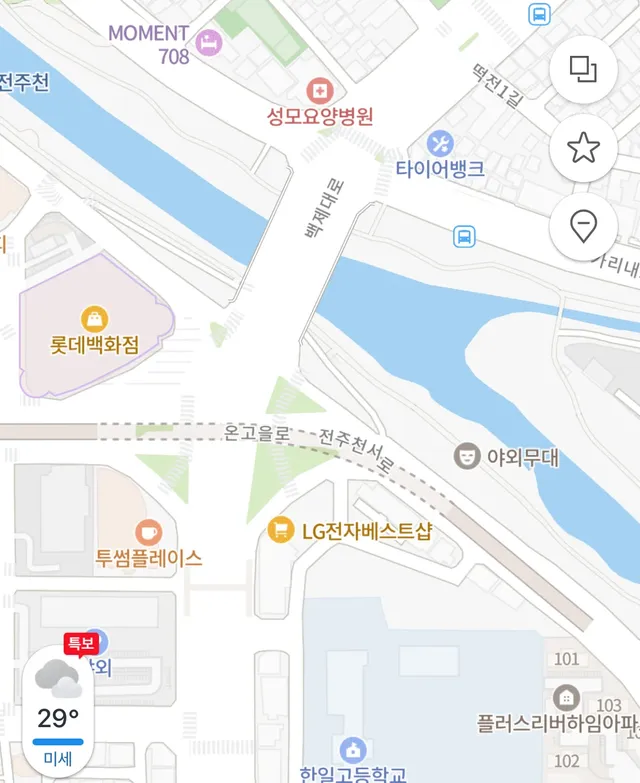Screen dimensions: 640x783
Task: Tap the location pin button
Action: click(x=583, y=227)
